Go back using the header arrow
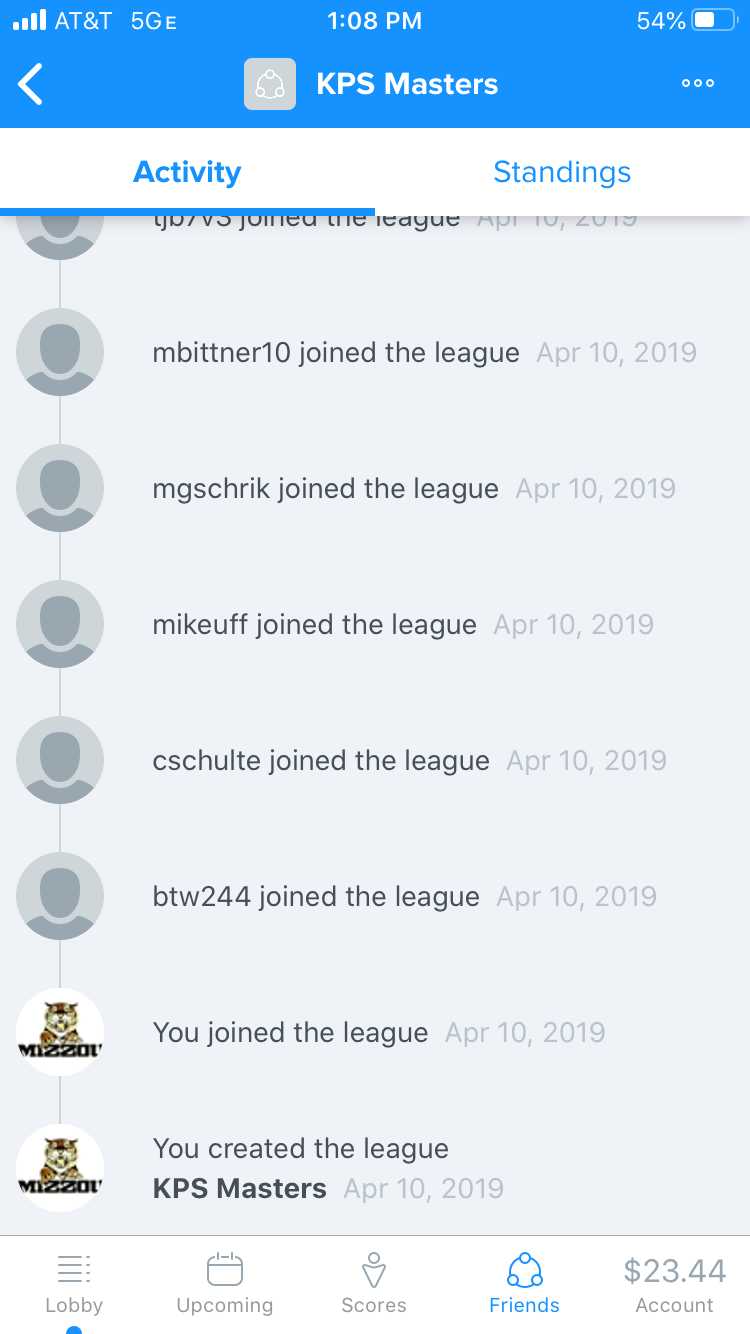This screenshot has height=1334, width=750. [32, 84]
